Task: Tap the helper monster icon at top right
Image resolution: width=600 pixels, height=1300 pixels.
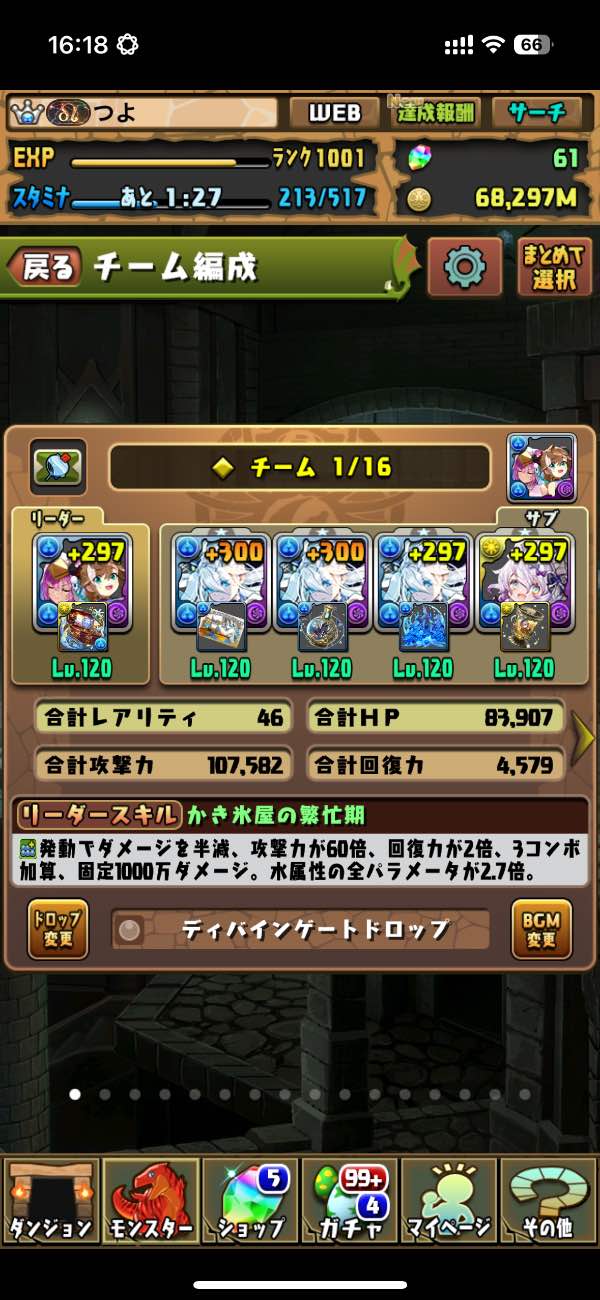Action: coord(541,466)
